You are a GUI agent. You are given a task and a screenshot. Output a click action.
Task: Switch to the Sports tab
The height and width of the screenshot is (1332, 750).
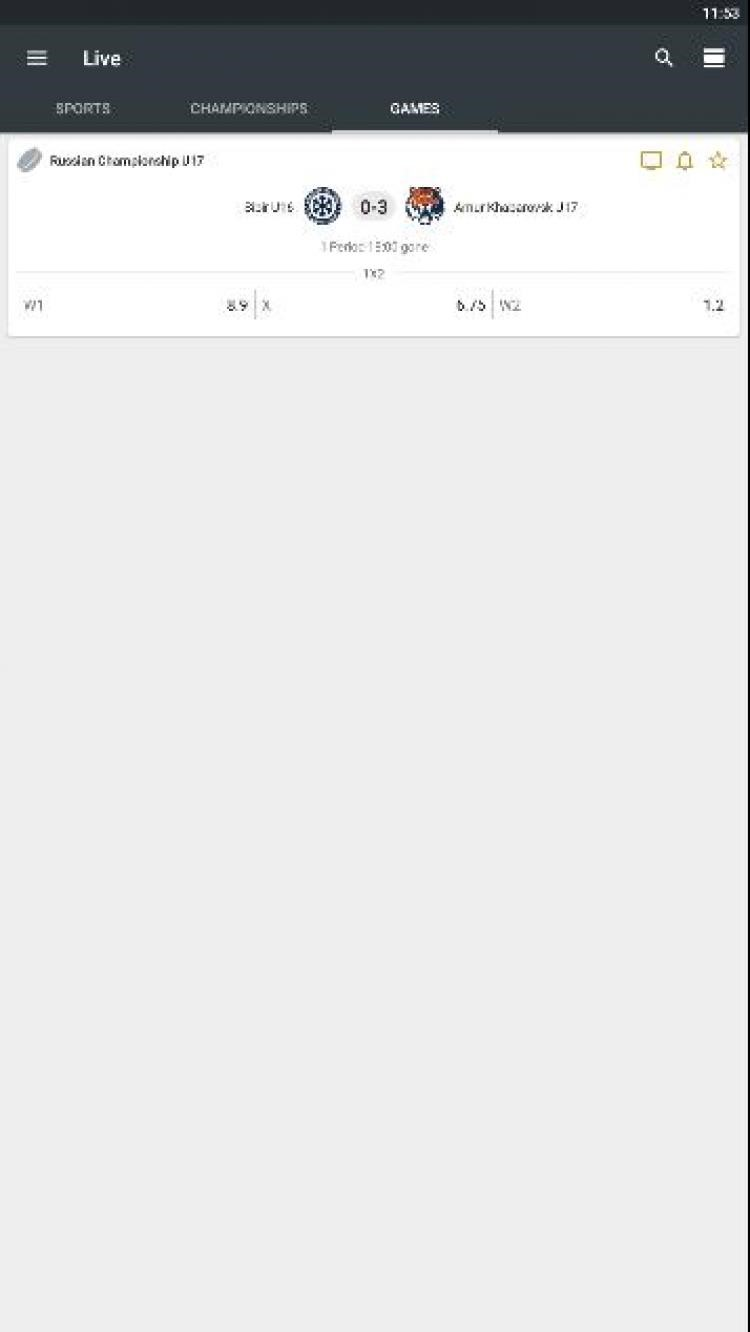click(83, 108)
